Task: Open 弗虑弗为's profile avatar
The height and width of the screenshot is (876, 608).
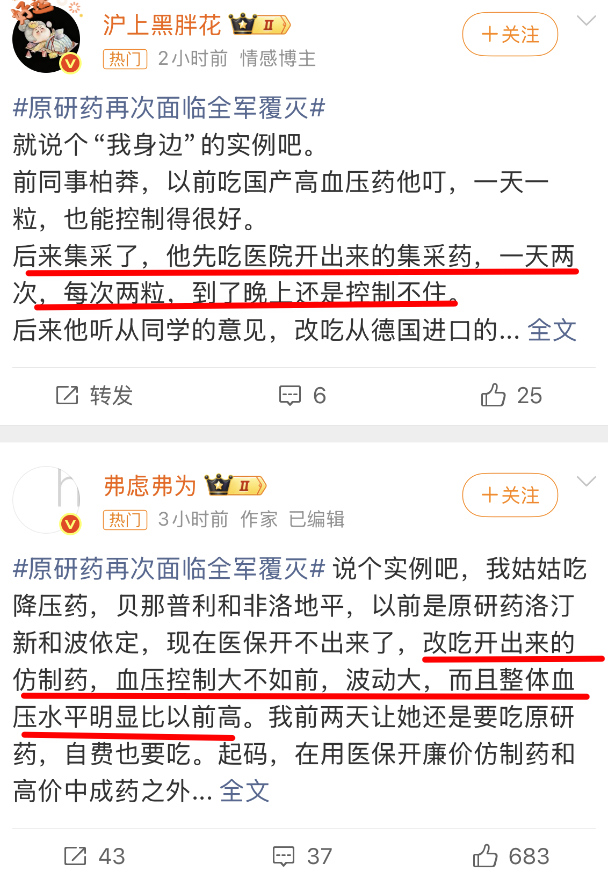Action: tap(46, 499)
